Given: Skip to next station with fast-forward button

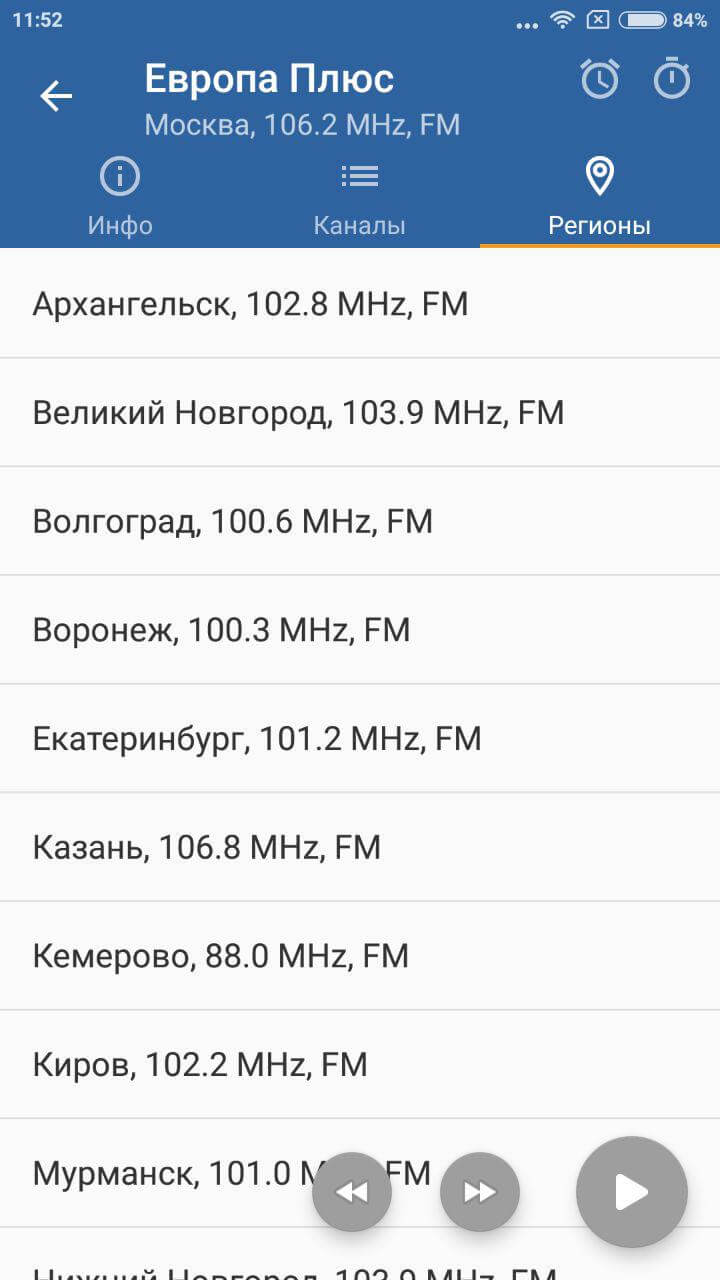Looking at the screenshot, I should click(x=479, y=1191).
